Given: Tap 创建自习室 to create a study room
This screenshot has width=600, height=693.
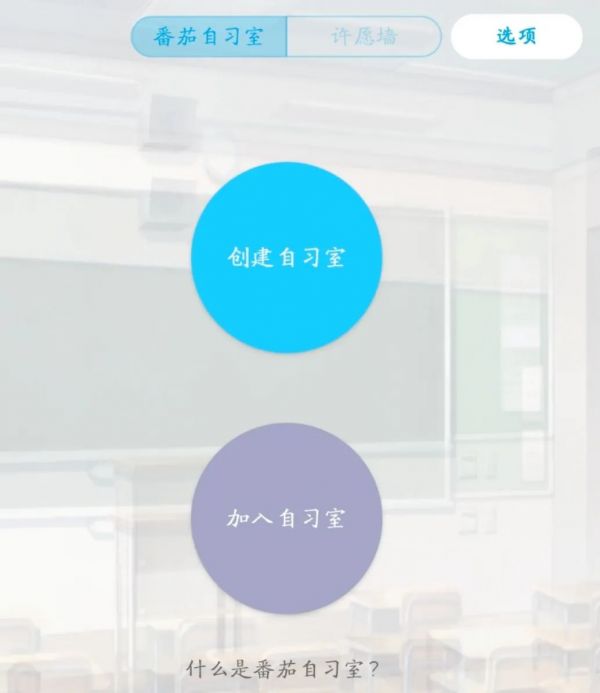Looking at the screenshot, I should [x=286, y=257].
